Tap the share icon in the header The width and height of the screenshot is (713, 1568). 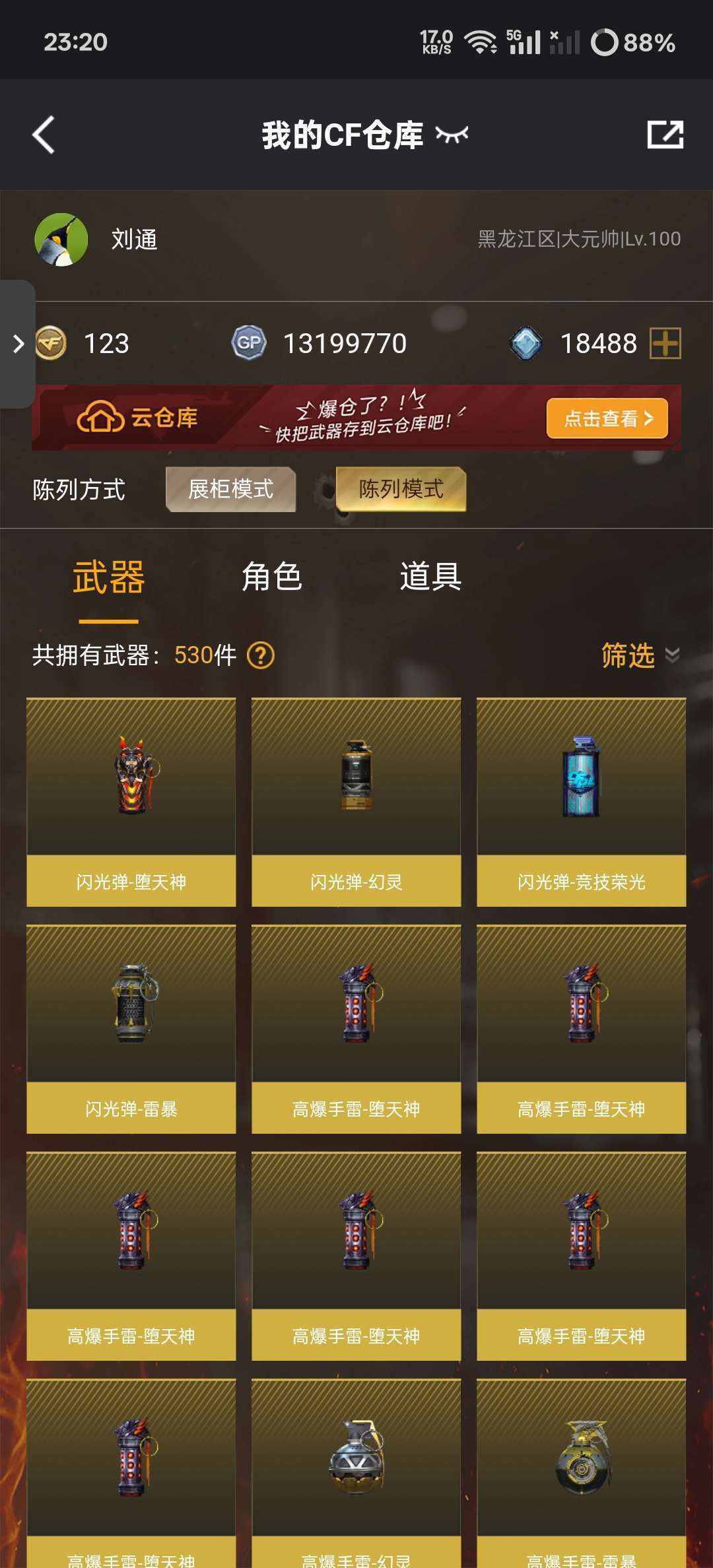665,135
